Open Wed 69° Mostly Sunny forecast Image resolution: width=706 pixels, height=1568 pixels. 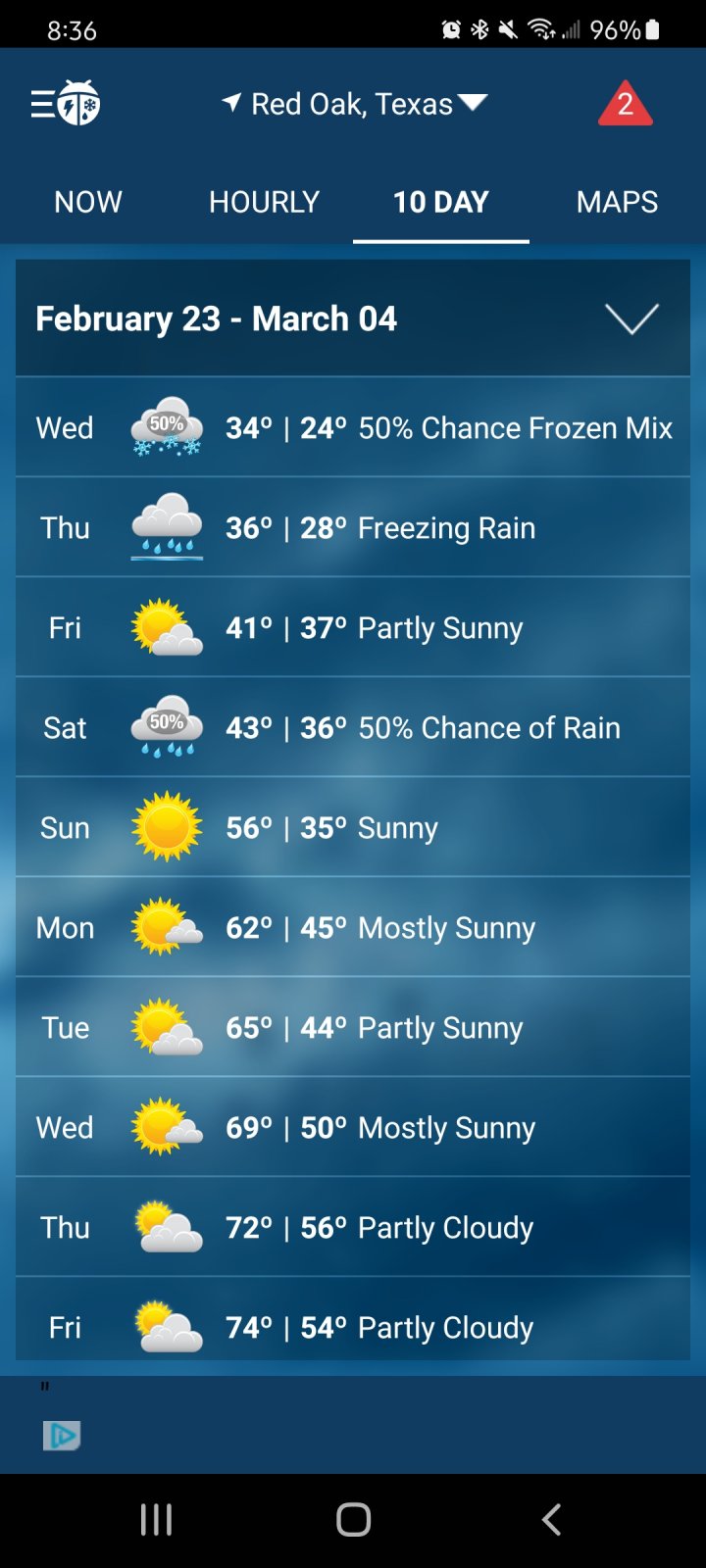point(353,1127)
